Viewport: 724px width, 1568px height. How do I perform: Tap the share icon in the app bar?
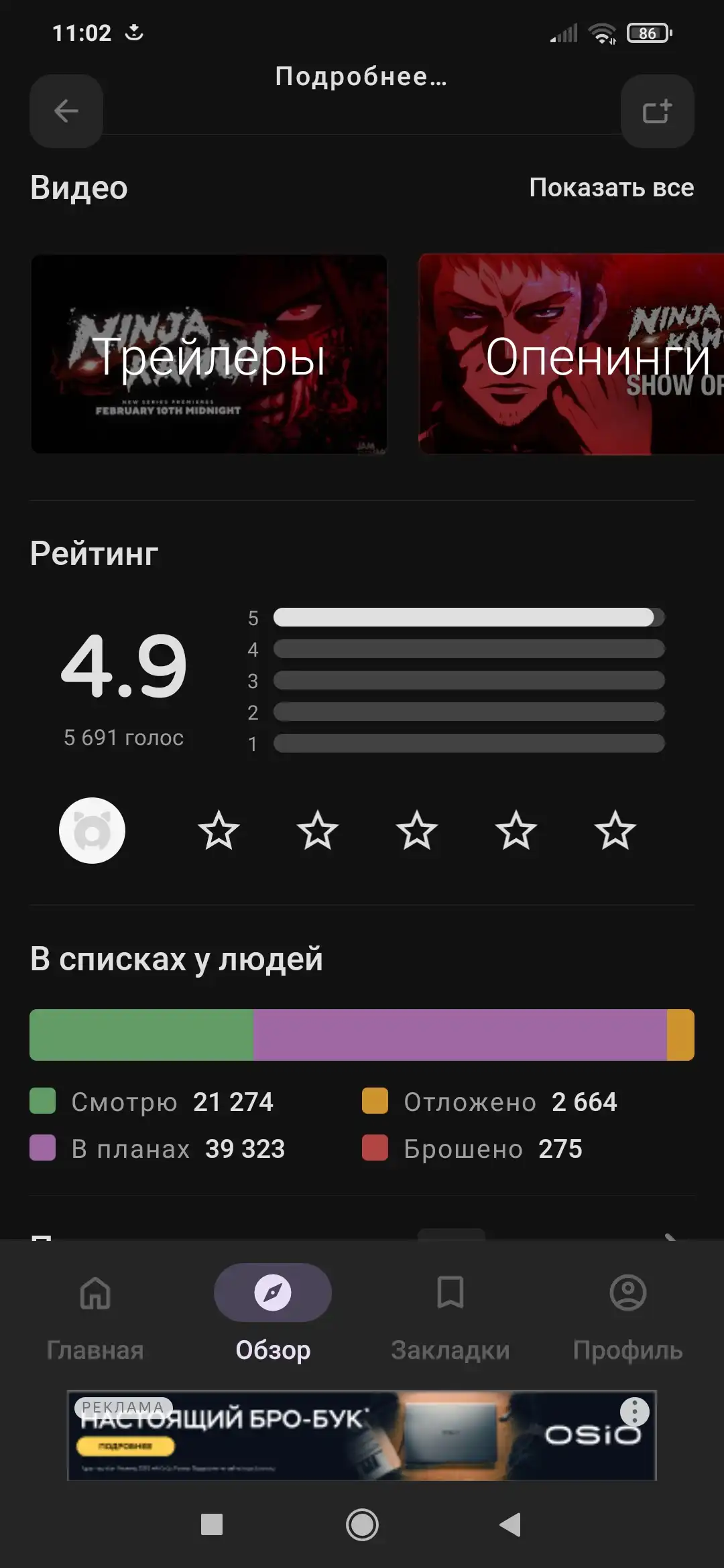click(x=657, y=111)
